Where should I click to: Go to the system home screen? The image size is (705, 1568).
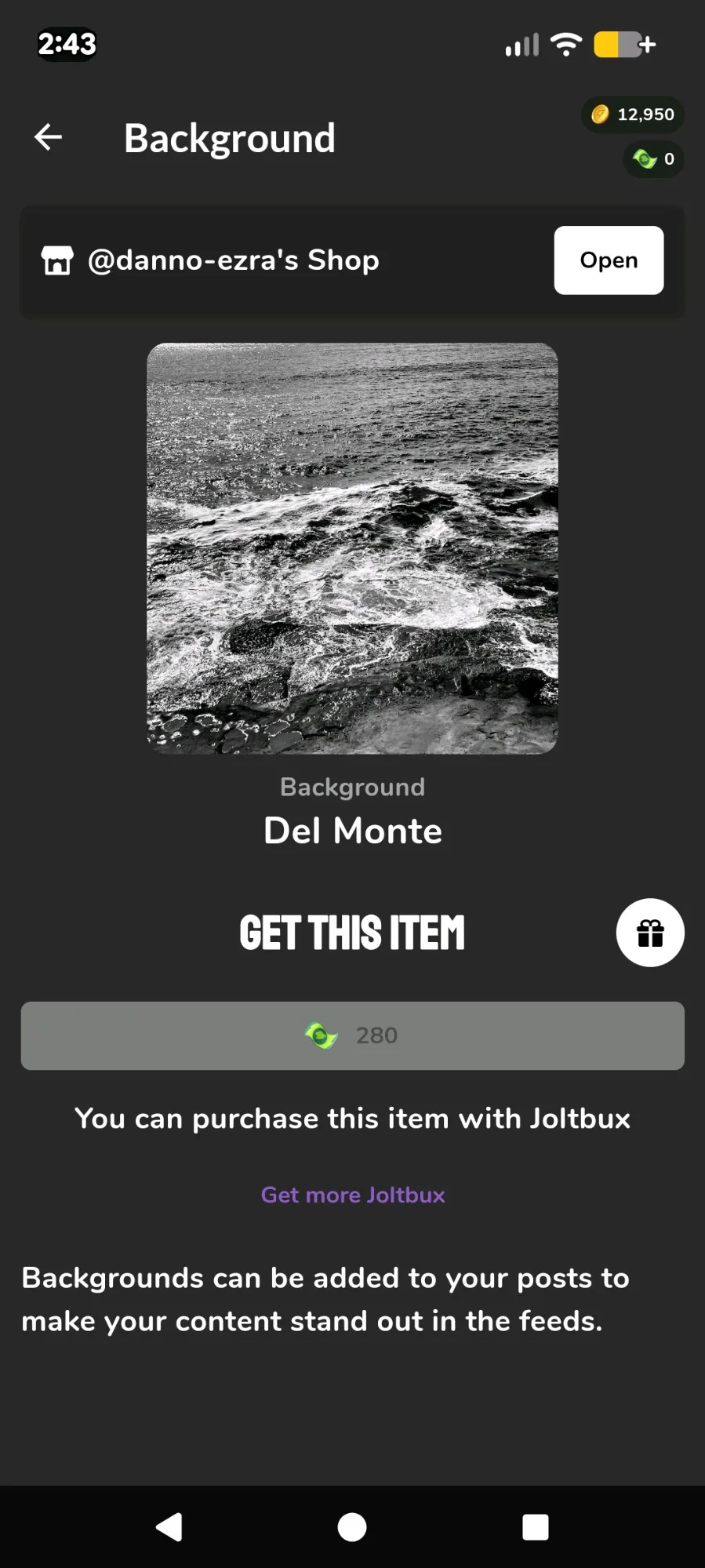[352, 1526]
